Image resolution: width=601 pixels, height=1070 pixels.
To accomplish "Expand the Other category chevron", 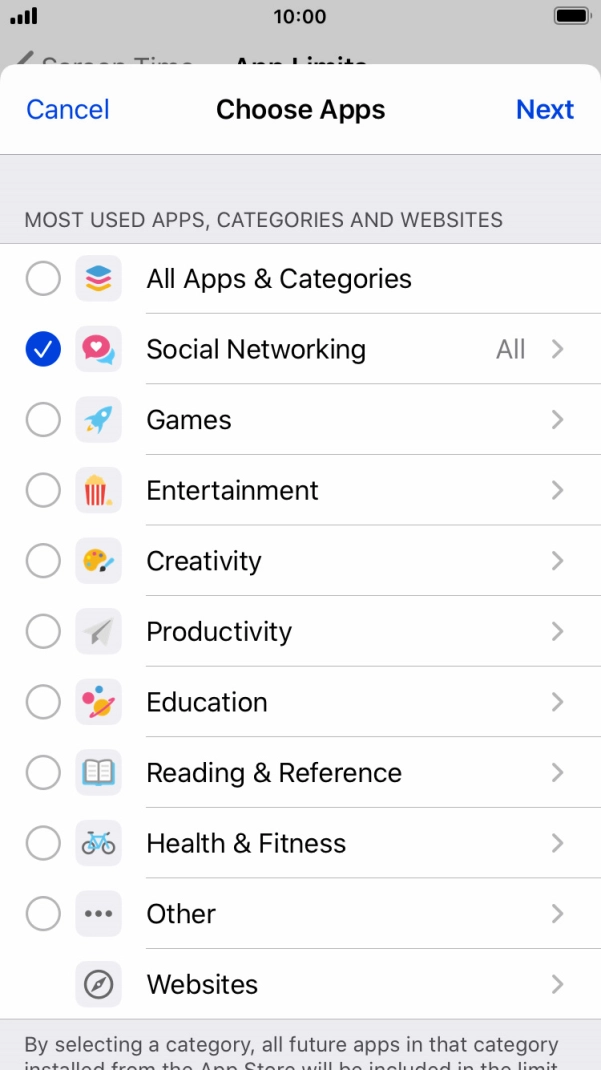I will (x=557, y=914).
